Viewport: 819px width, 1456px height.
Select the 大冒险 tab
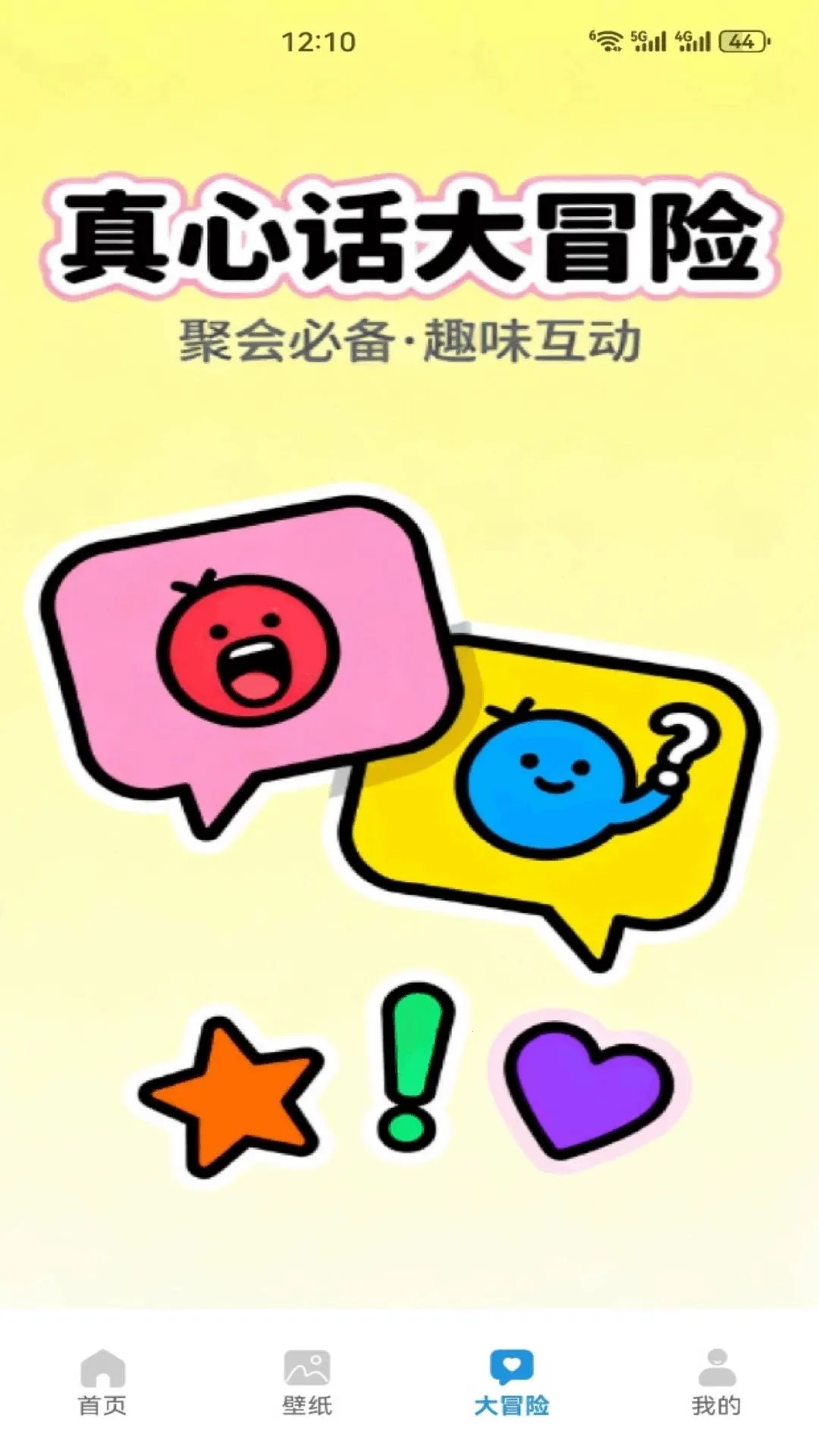click(x=512, y=1382)
